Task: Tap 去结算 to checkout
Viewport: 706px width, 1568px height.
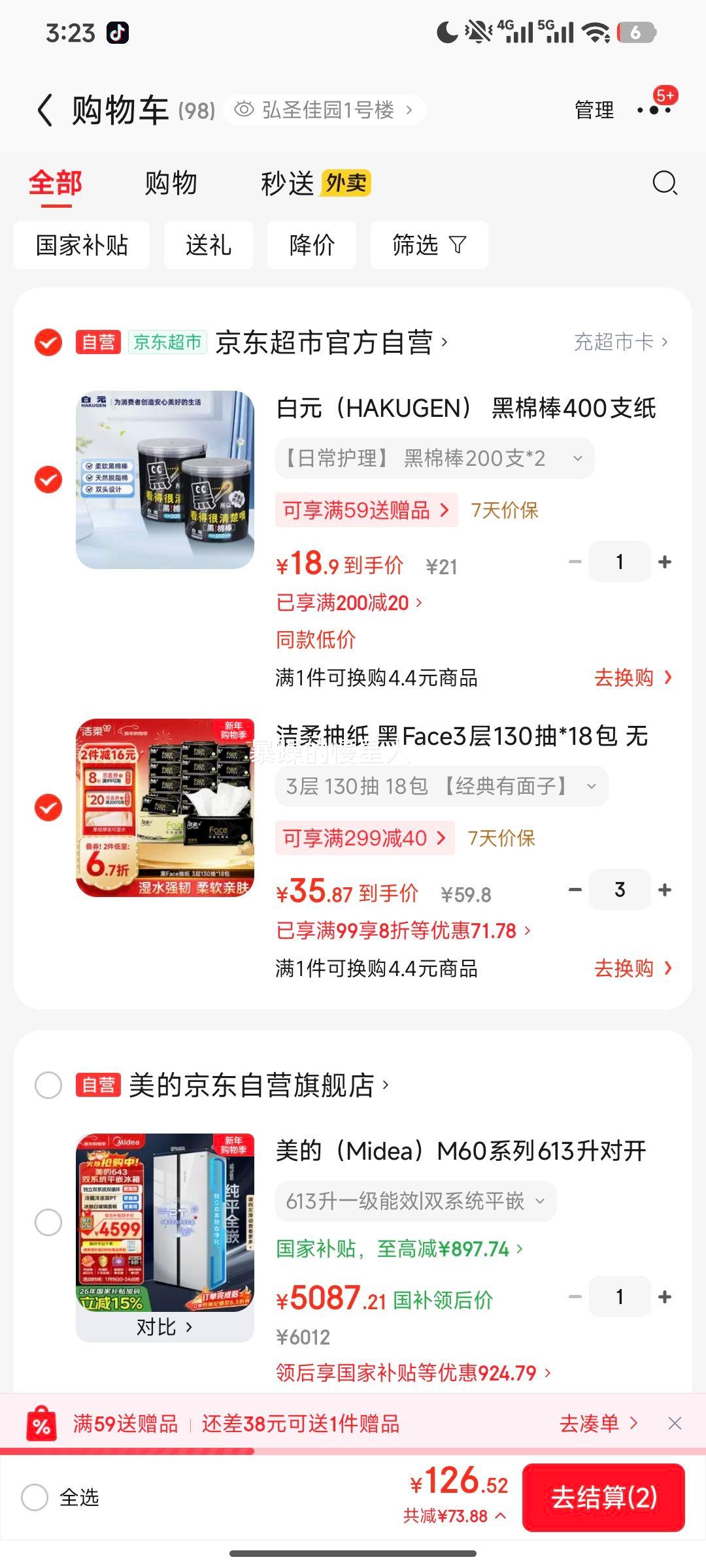Action: click(605, 1498)
